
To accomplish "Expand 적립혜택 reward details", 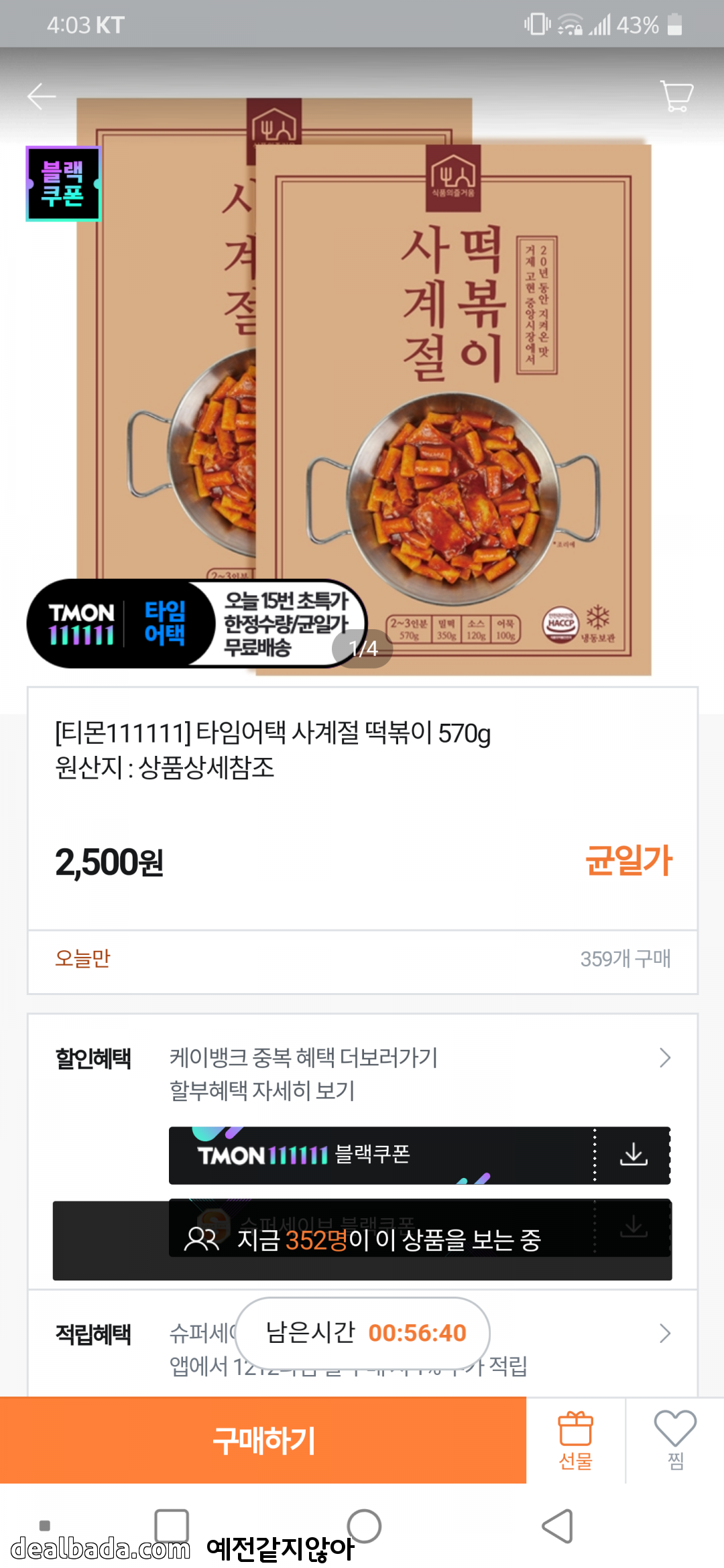I will point(664,1333).
